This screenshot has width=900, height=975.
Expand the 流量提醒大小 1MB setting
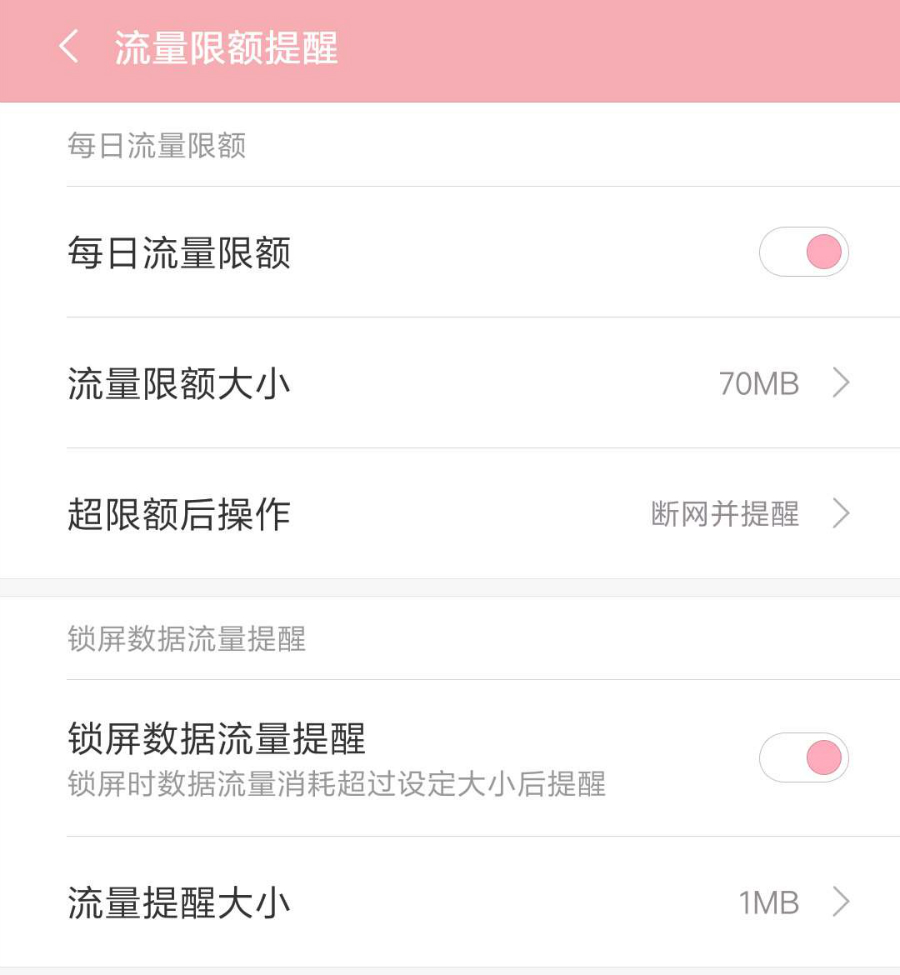click(450, 902)
